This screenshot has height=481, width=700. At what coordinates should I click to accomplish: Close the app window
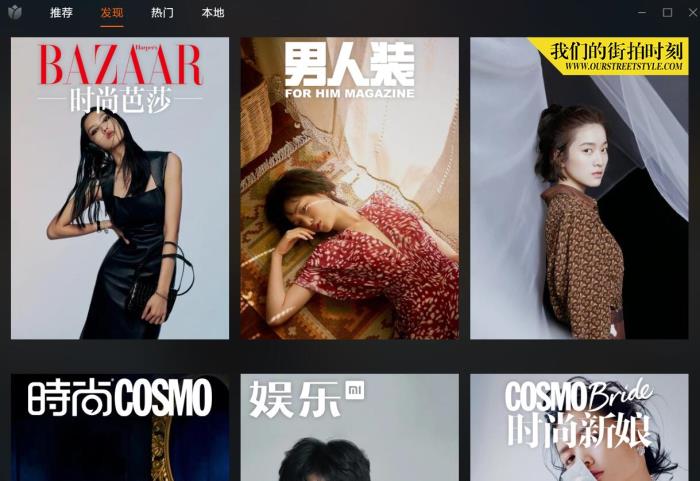point(688,13)
